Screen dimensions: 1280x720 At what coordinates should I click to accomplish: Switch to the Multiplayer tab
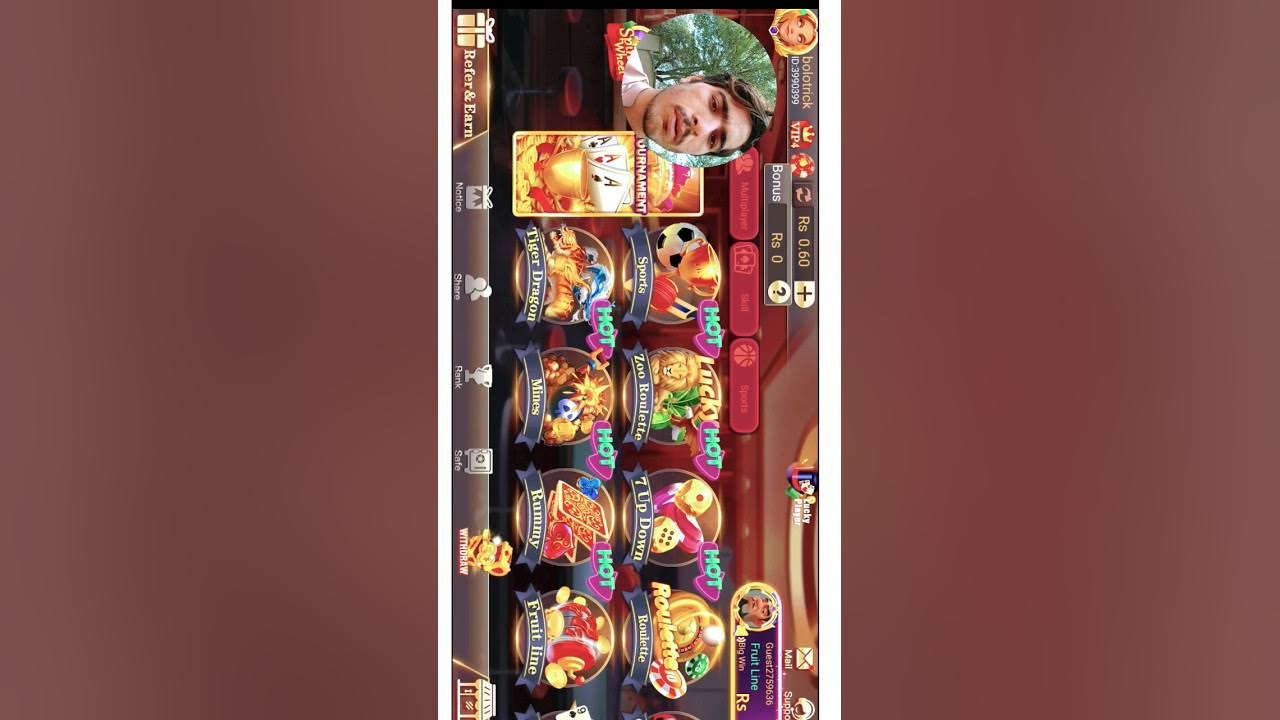(x=743, y=195)
